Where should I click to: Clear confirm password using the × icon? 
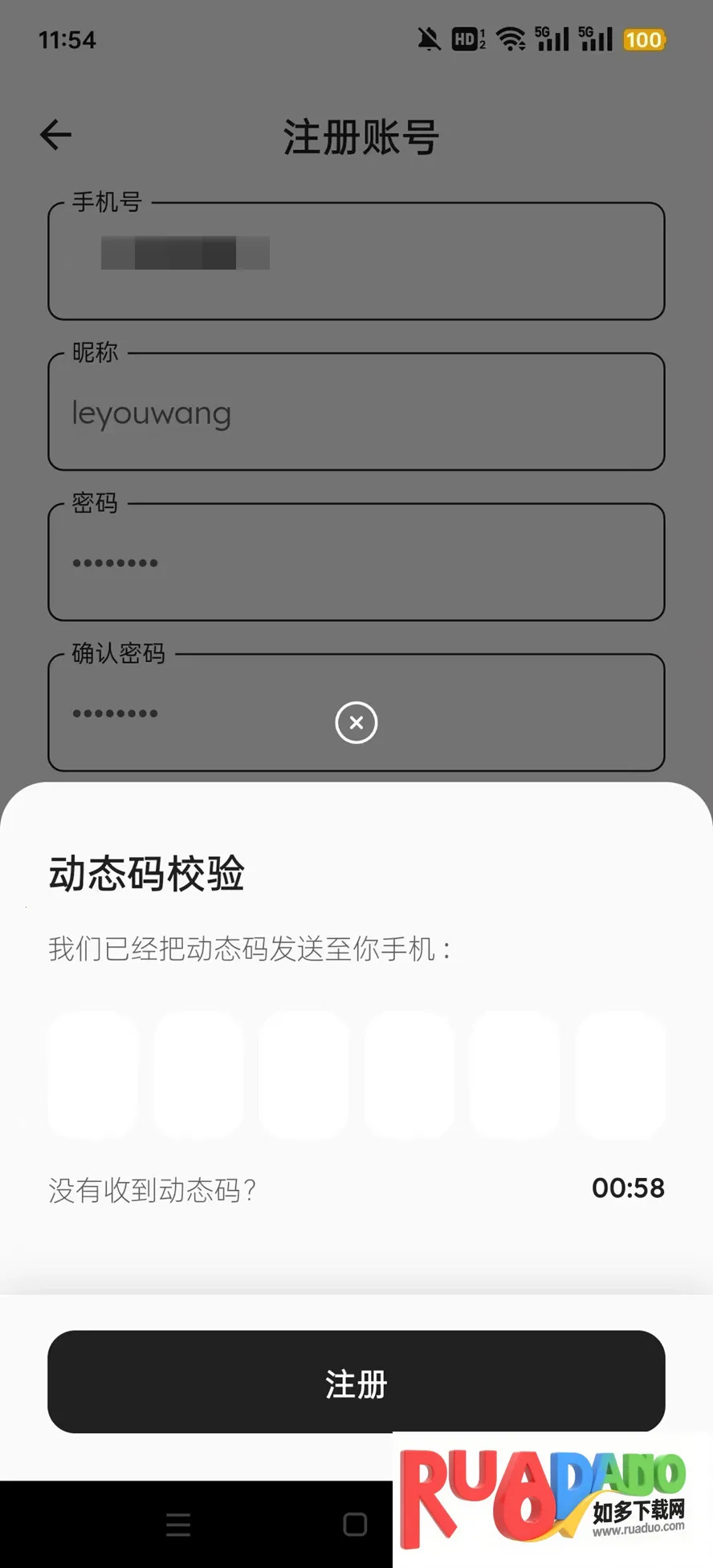coord(356,721)
